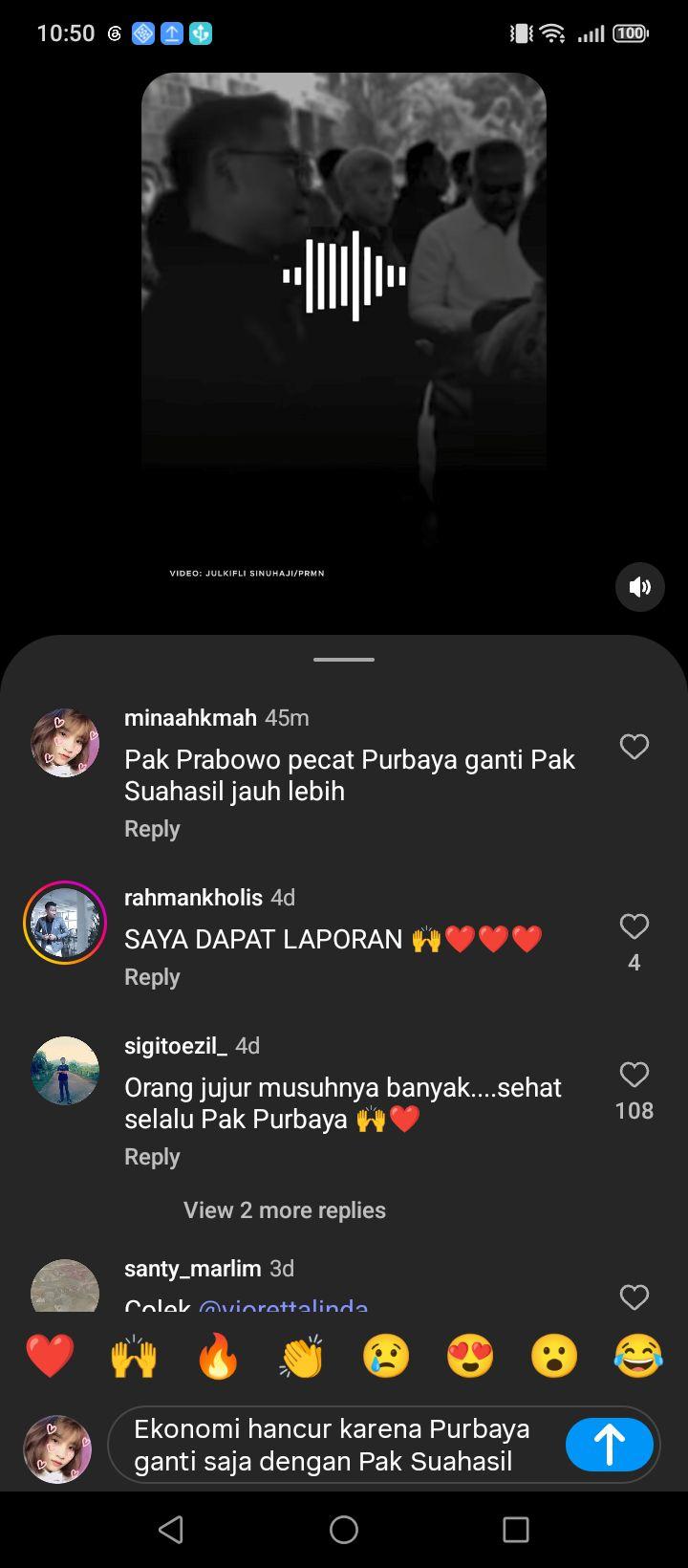
Task: Insert the heart-eyes emoji
Action: click(x=470, y=1357)
